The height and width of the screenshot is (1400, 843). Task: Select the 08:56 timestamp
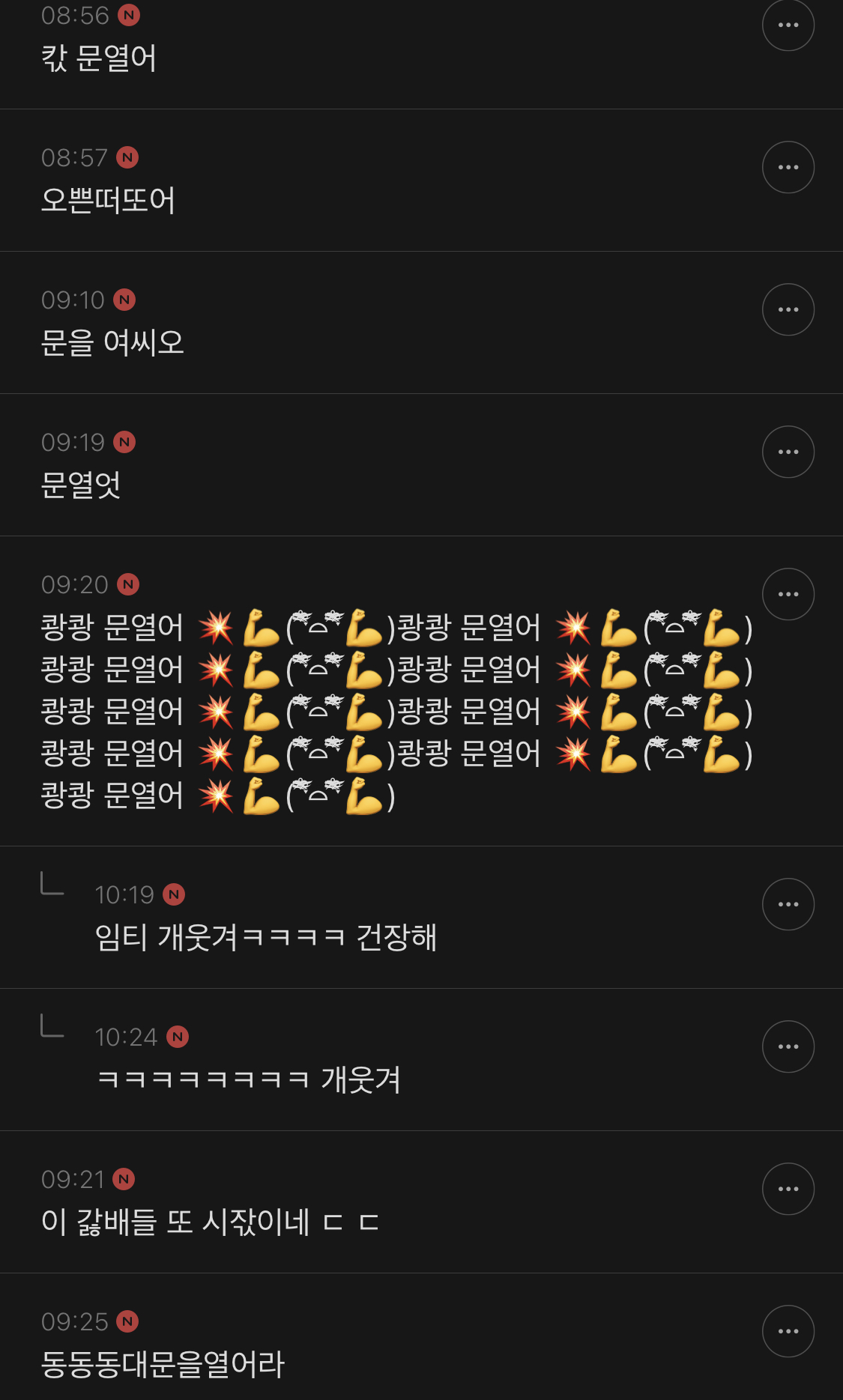pos(71,14)
